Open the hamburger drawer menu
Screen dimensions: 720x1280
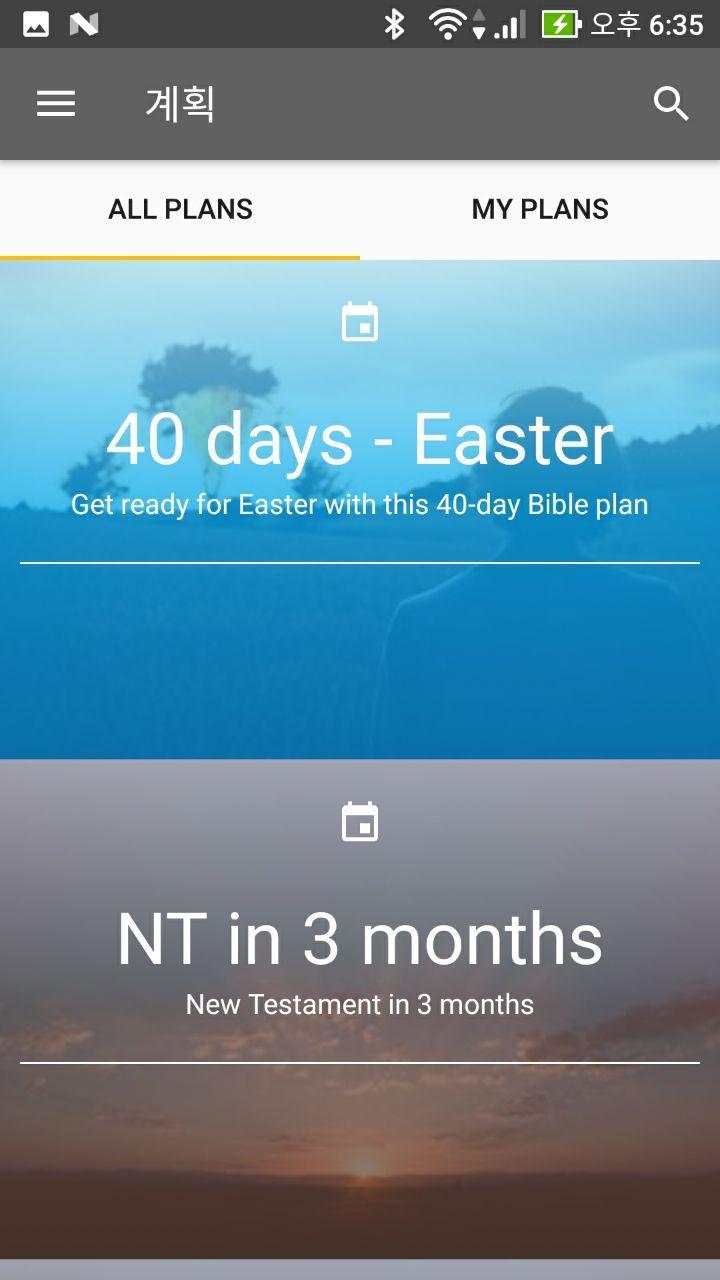(x=56, y=104)
